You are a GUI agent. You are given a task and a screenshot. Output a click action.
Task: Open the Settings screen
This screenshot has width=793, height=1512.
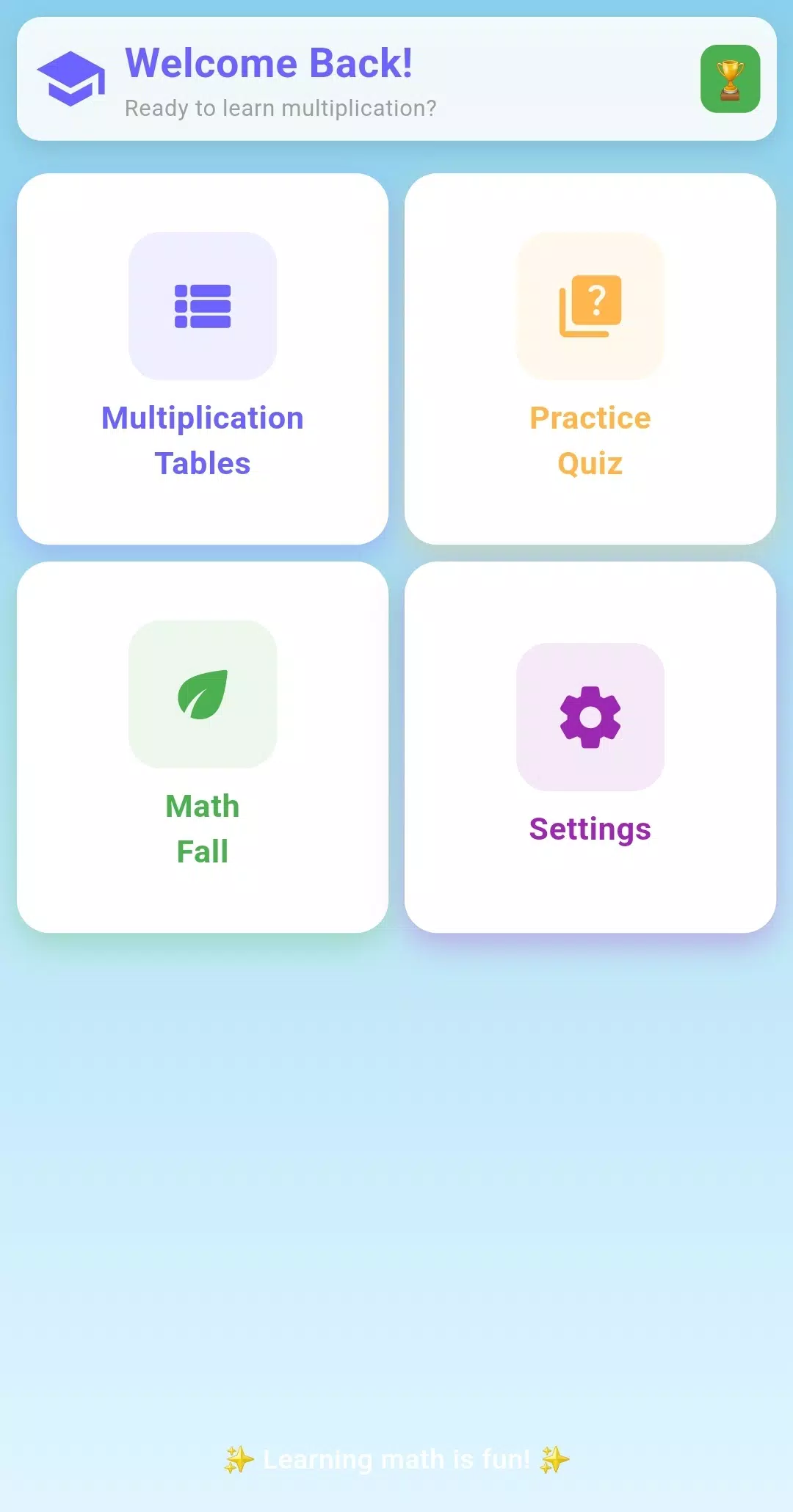(590, 745)
